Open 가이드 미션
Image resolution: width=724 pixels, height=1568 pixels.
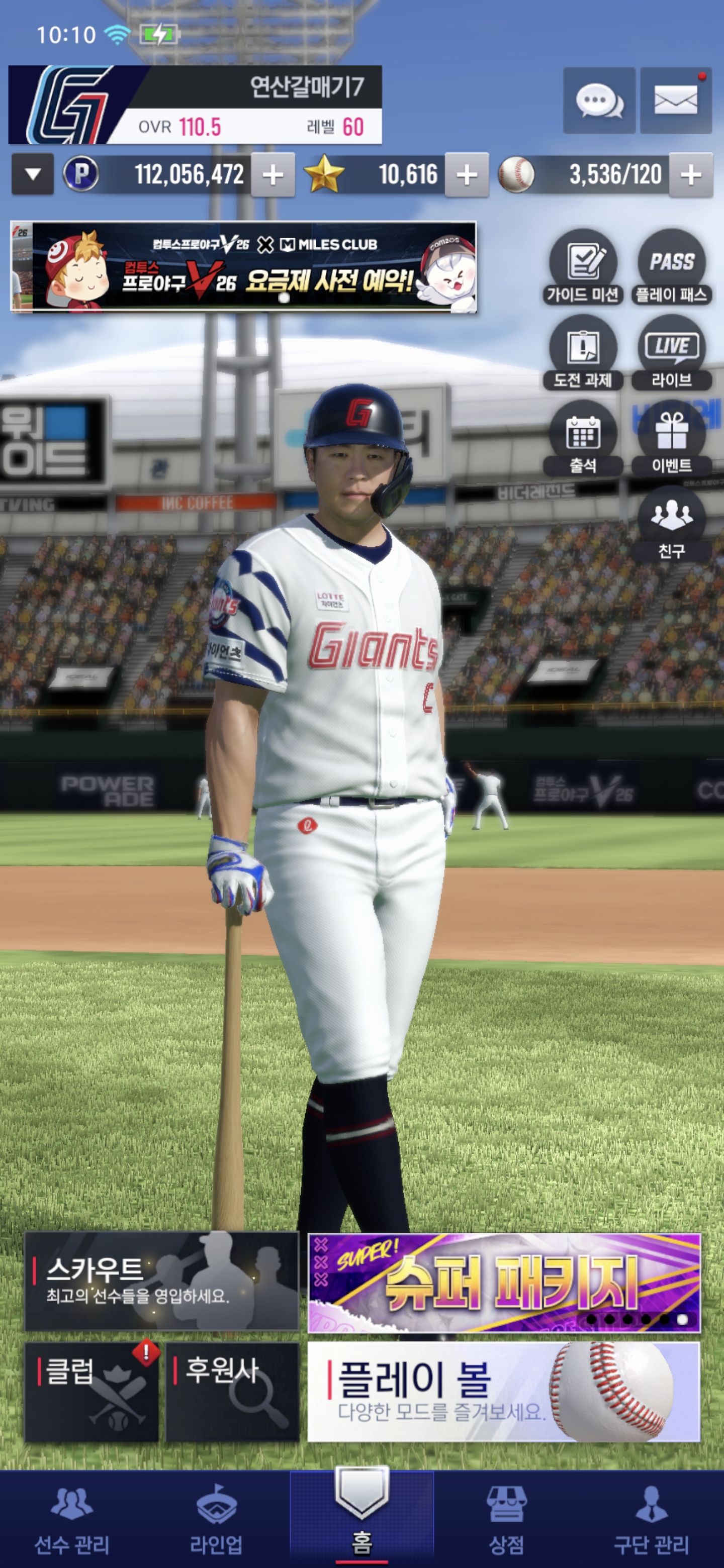[x=583, y=266]
